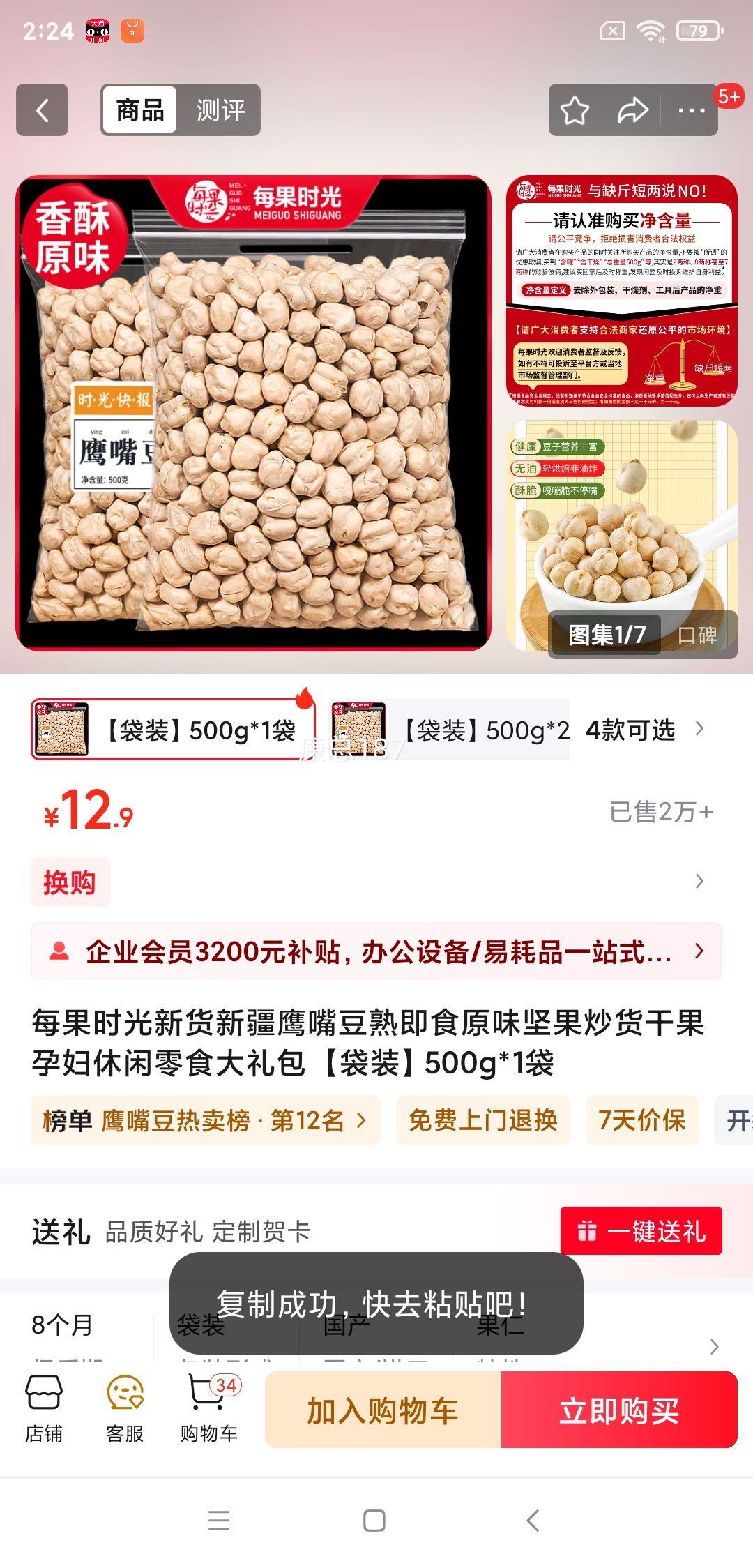Open the 店铺 (shop) icon in bottom bar
The width and height of the screenshot is (753, 1568).
click(43, 1409)
